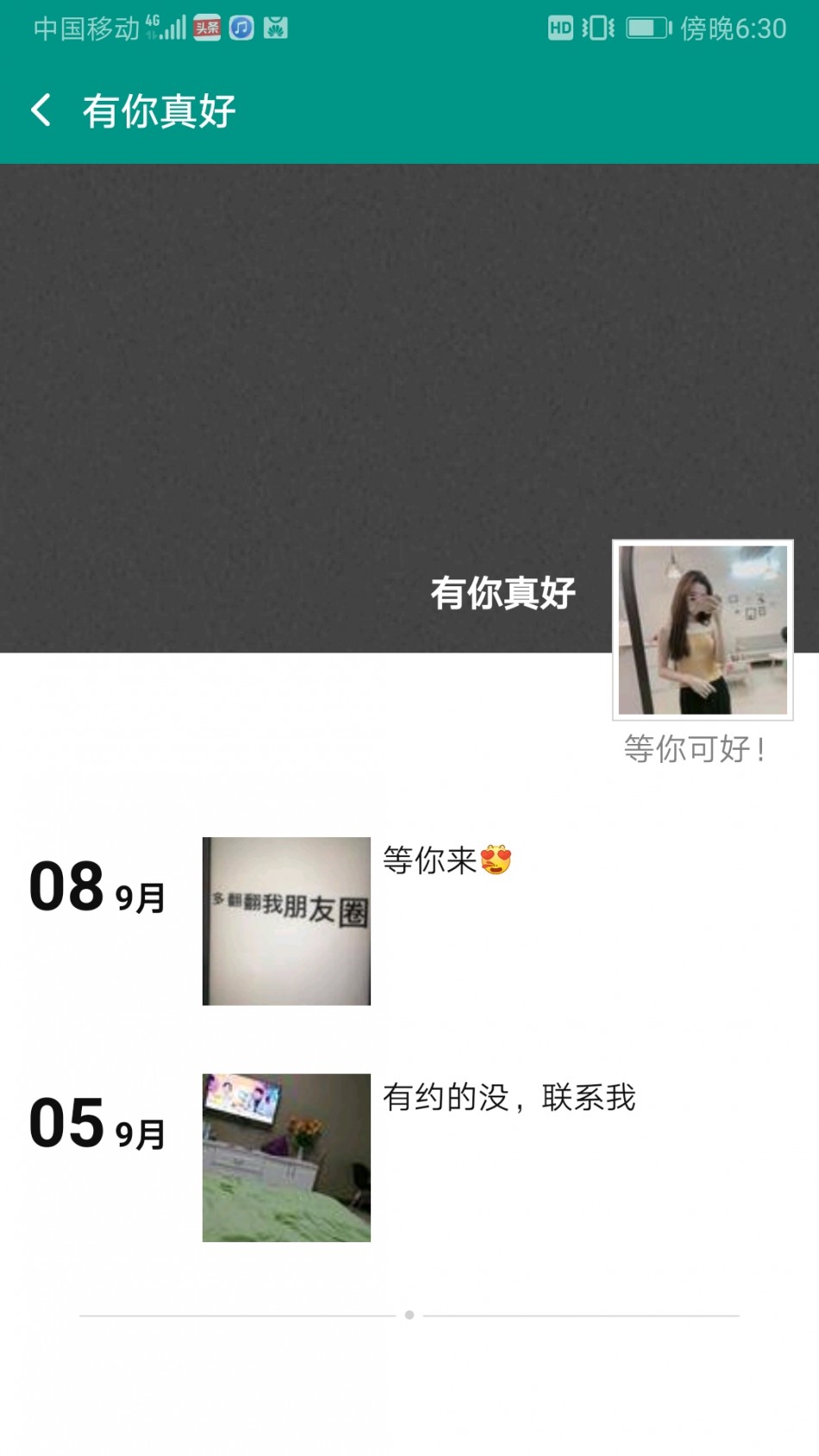
Task: Open the September 05 bedroom photo
Action: pos(286,1157)
